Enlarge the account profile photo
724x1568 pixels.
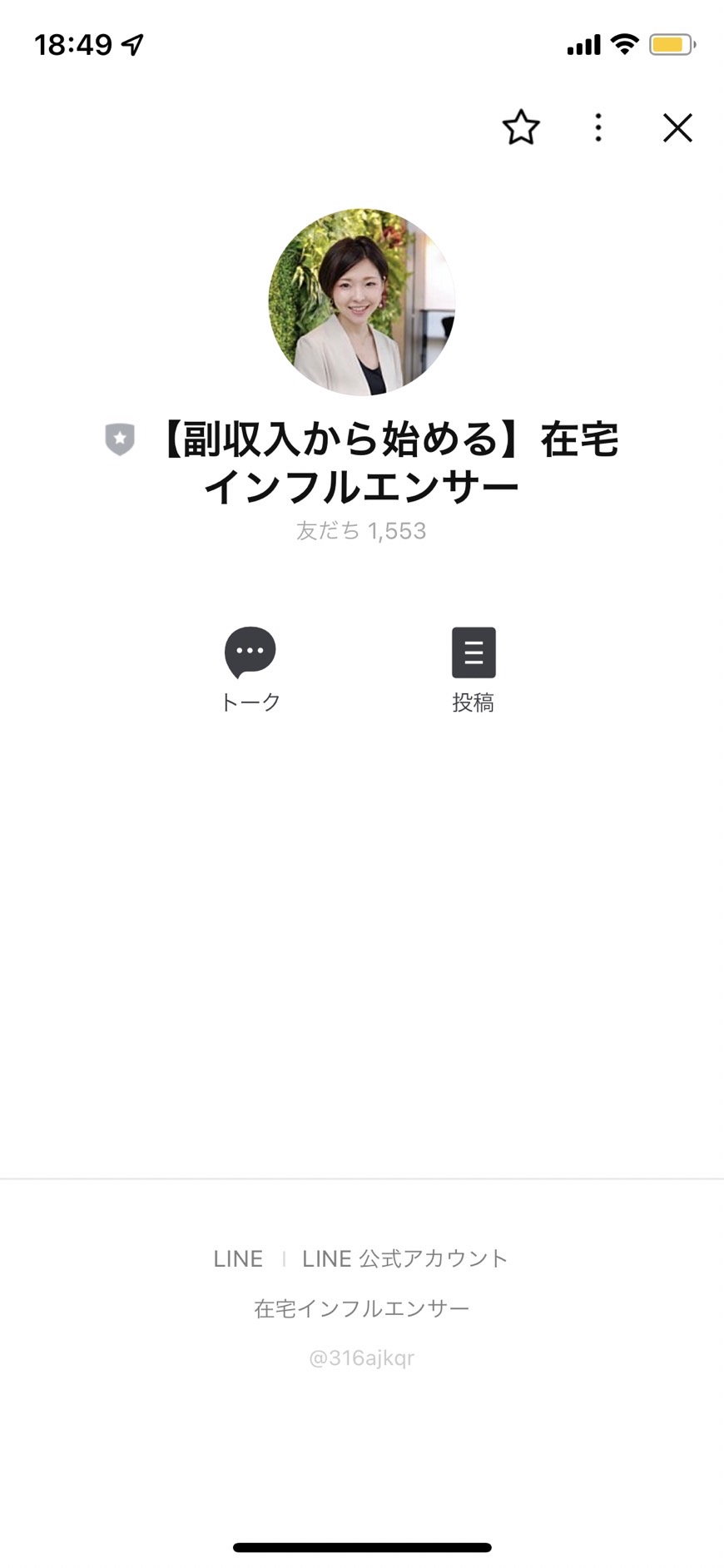click(362, 302)
